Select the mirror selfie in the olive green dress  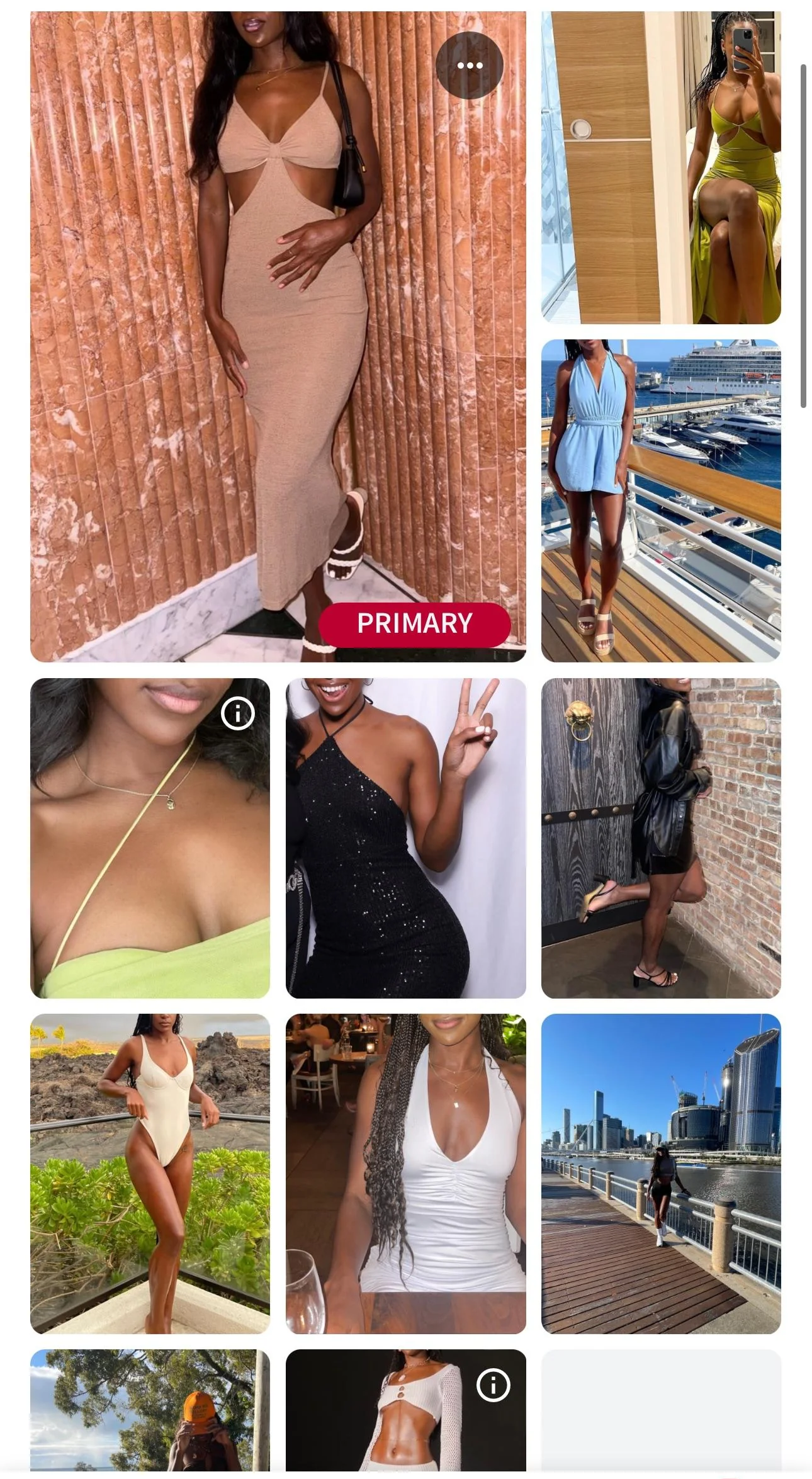[x=661, y=167]
